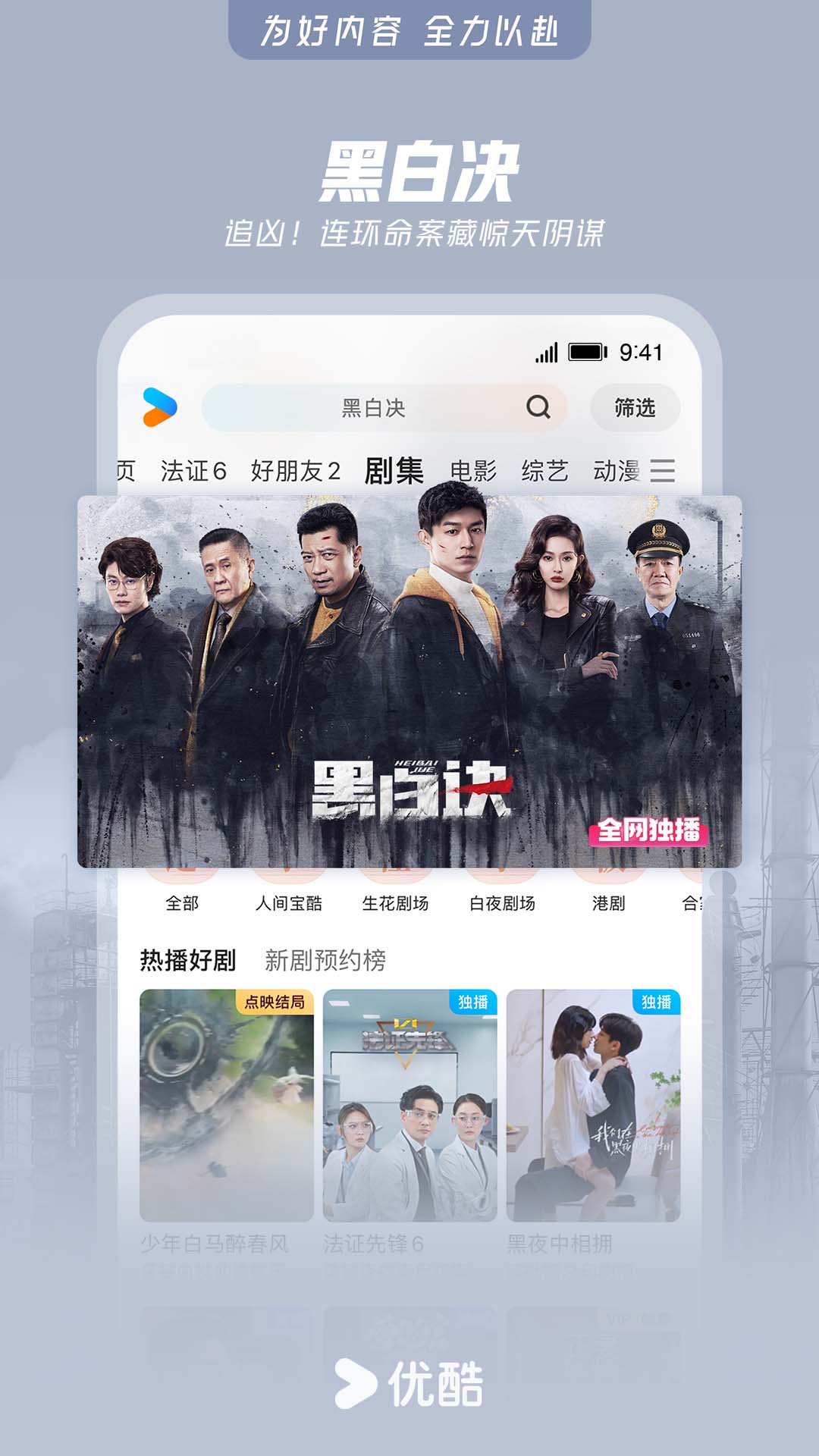This screenshot has height=1456, width=819.
Task: Click the magnifier icon to search 黑白决
Action: [x=539, y=408]
